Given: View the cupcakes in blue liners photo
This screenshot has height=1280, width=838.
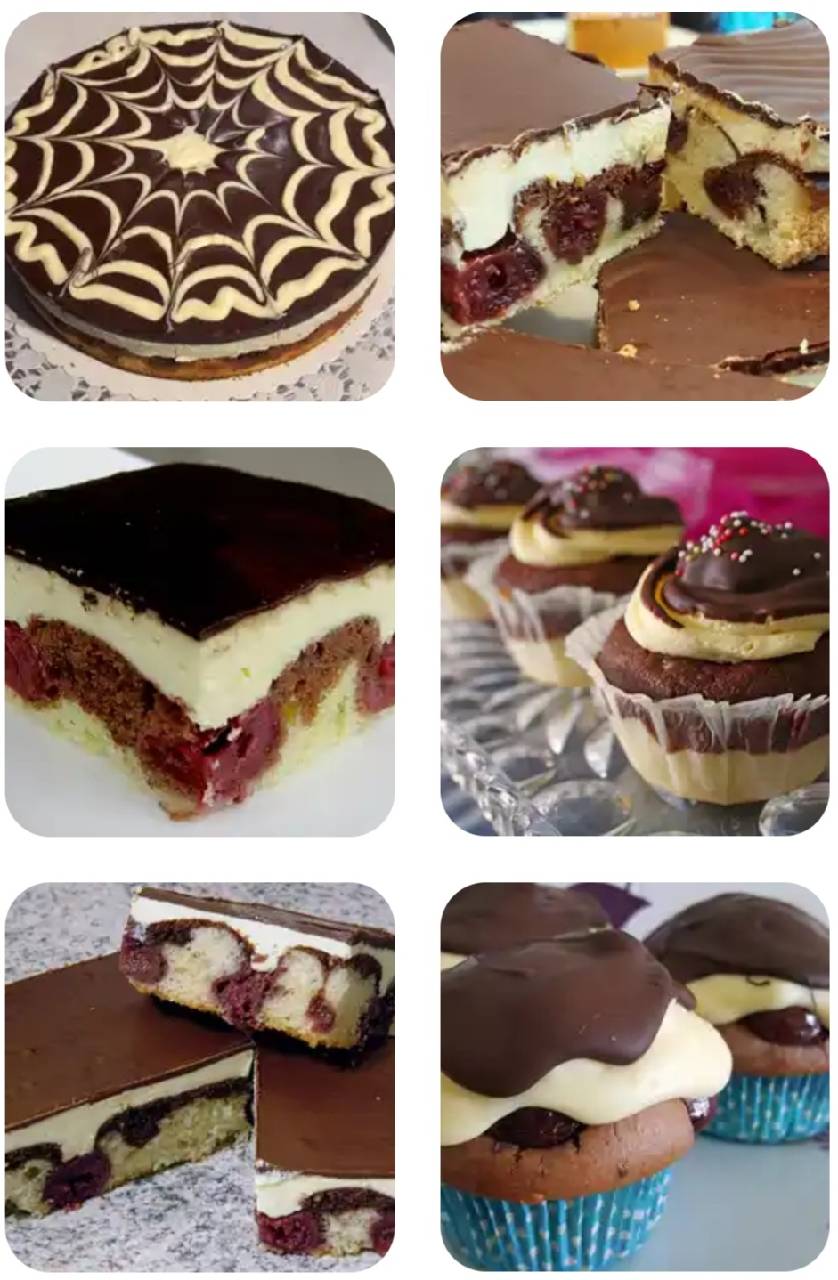Looking at the screenshot, I should [x=635, y=1076].
